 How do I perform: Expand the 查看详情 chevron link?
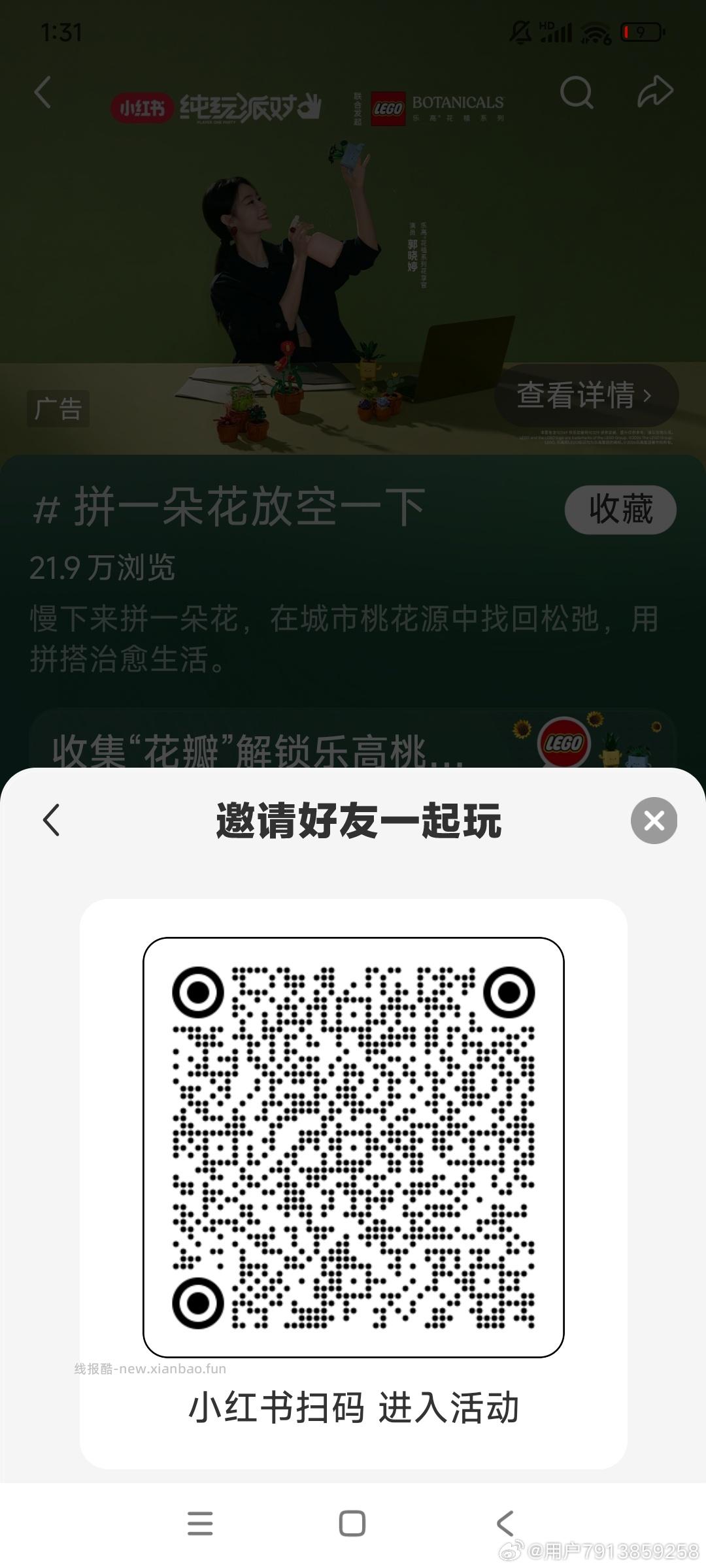(647, 395)
